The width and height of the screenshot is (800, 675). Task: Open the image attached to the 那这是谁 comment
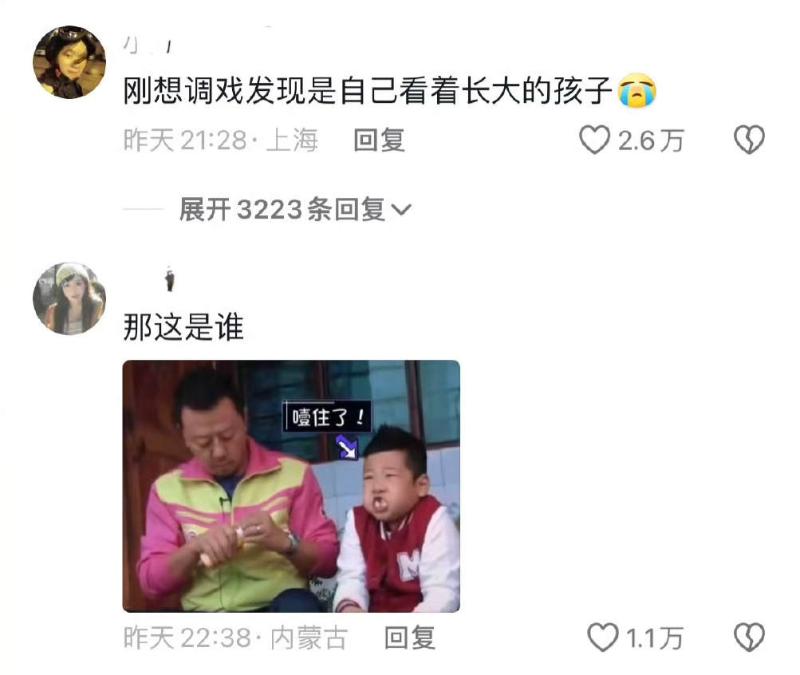pos(291,486)
